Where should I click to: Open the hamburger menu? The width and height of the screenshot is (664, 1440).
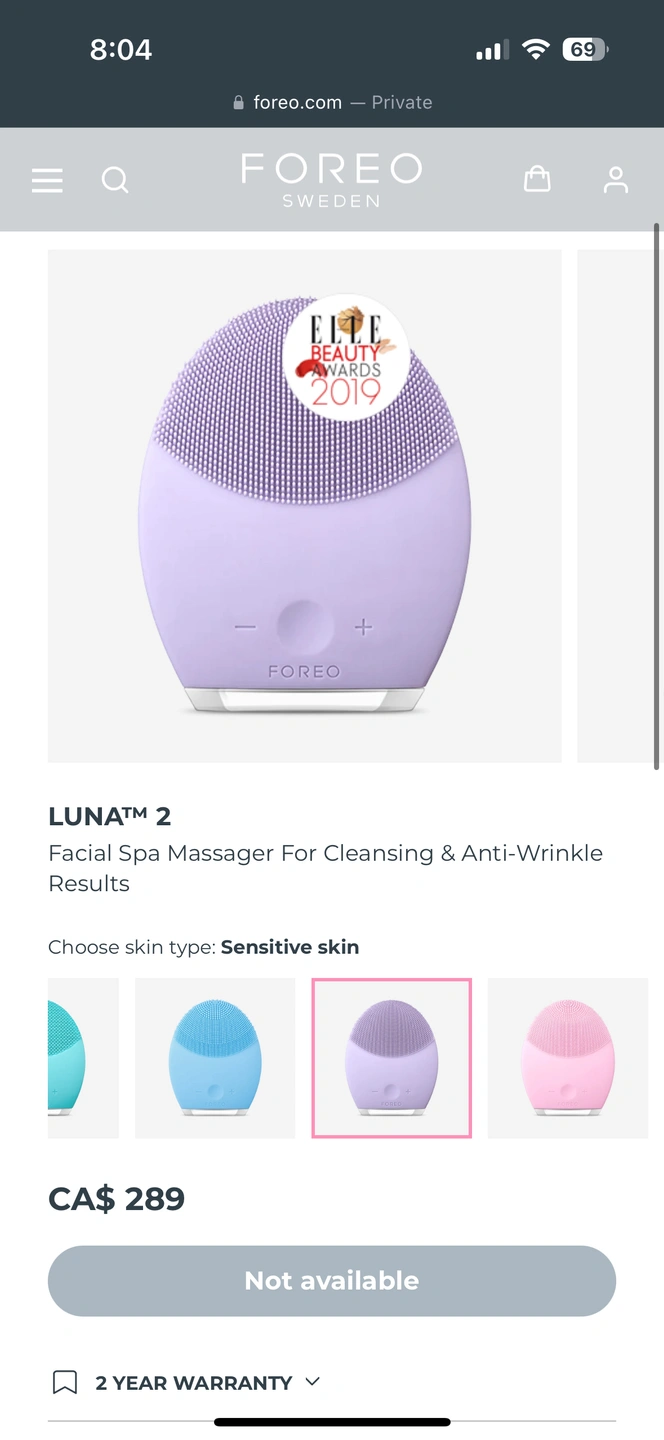[x=47, y=180]
